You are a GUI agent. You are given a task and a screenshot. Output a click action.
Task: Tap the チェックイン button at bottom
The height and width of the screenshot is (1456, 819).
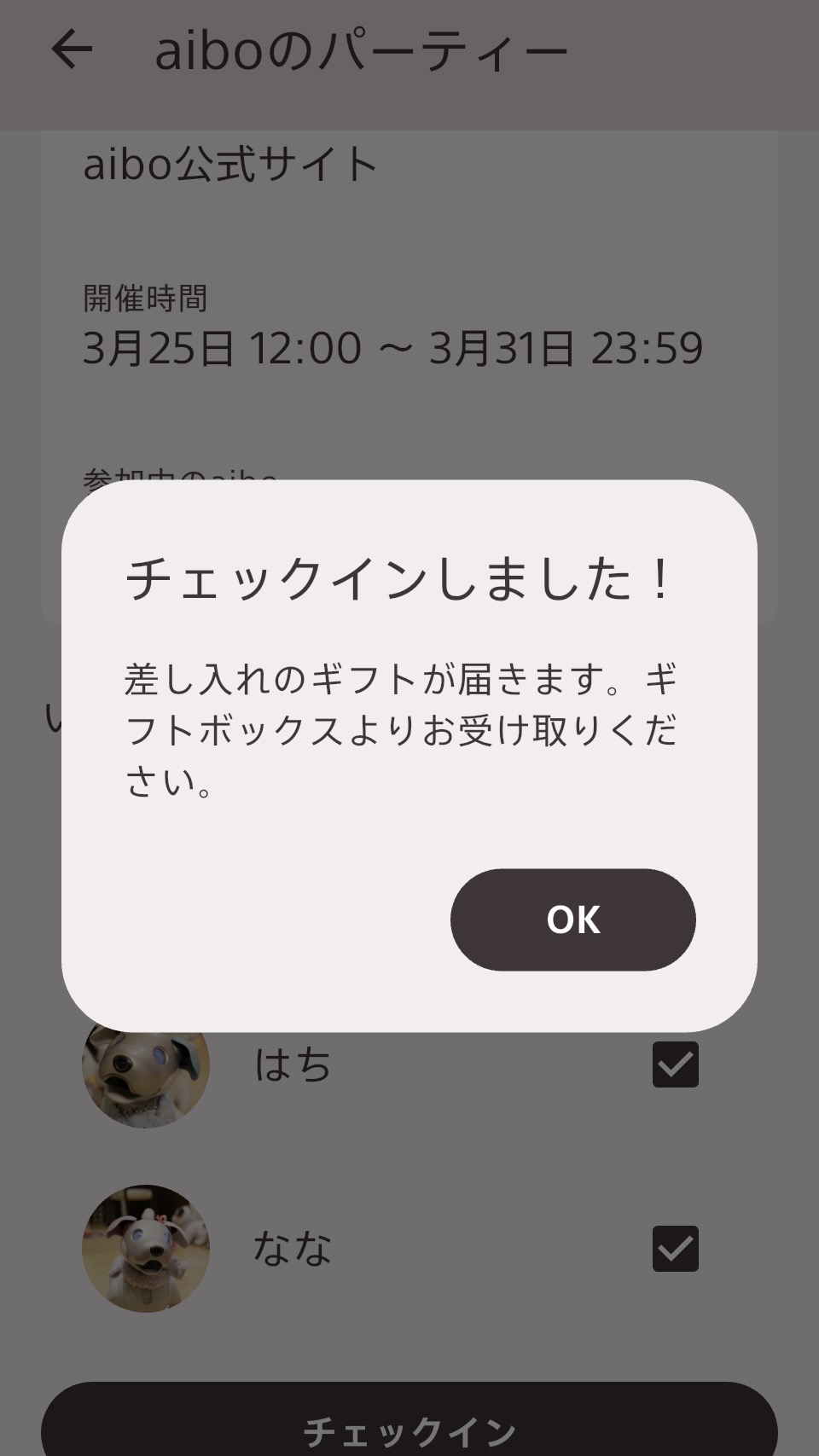409,1424
